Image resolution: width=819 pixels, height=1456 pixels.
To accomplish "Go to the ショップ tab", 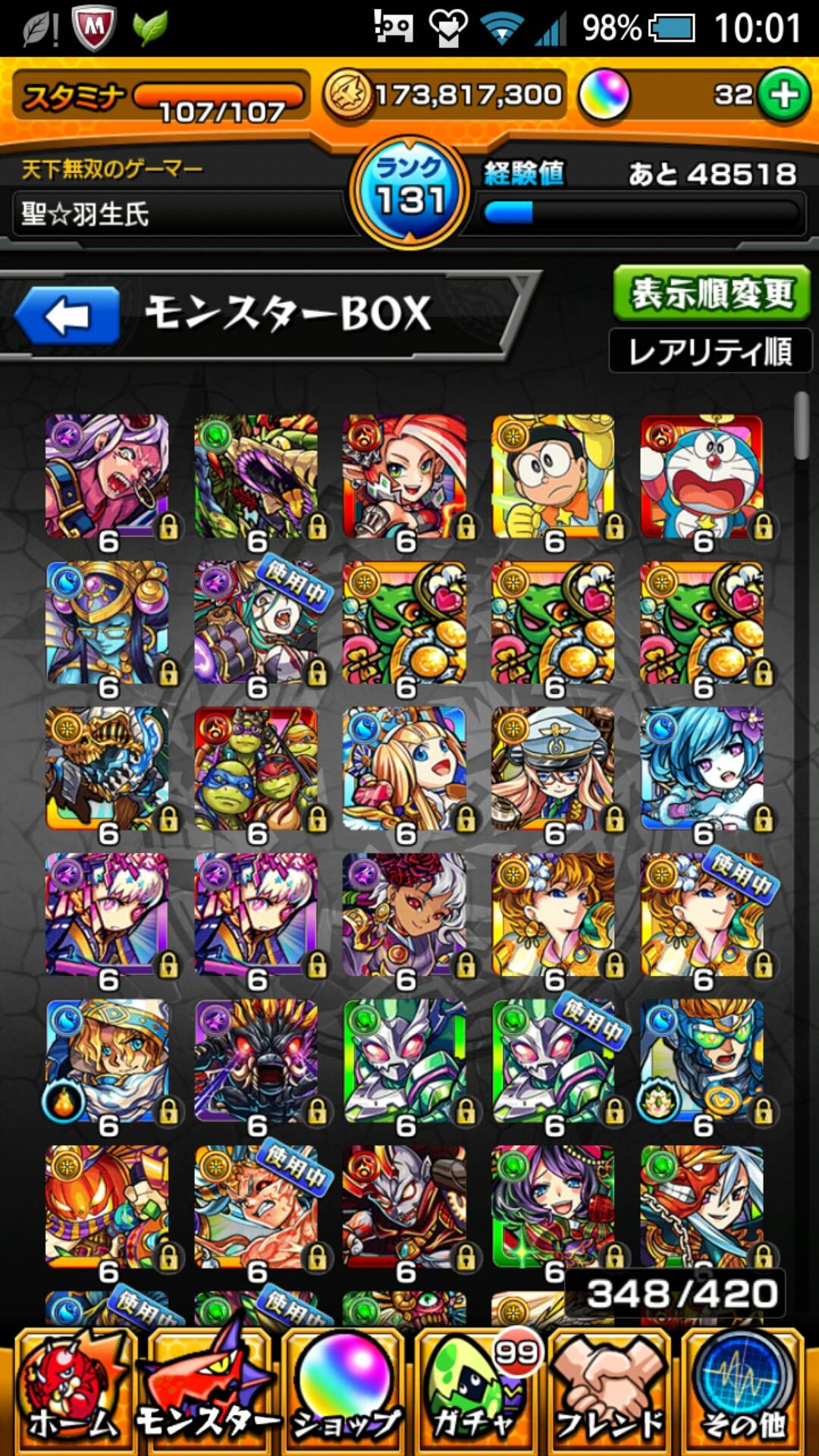I will [343, 1392].
